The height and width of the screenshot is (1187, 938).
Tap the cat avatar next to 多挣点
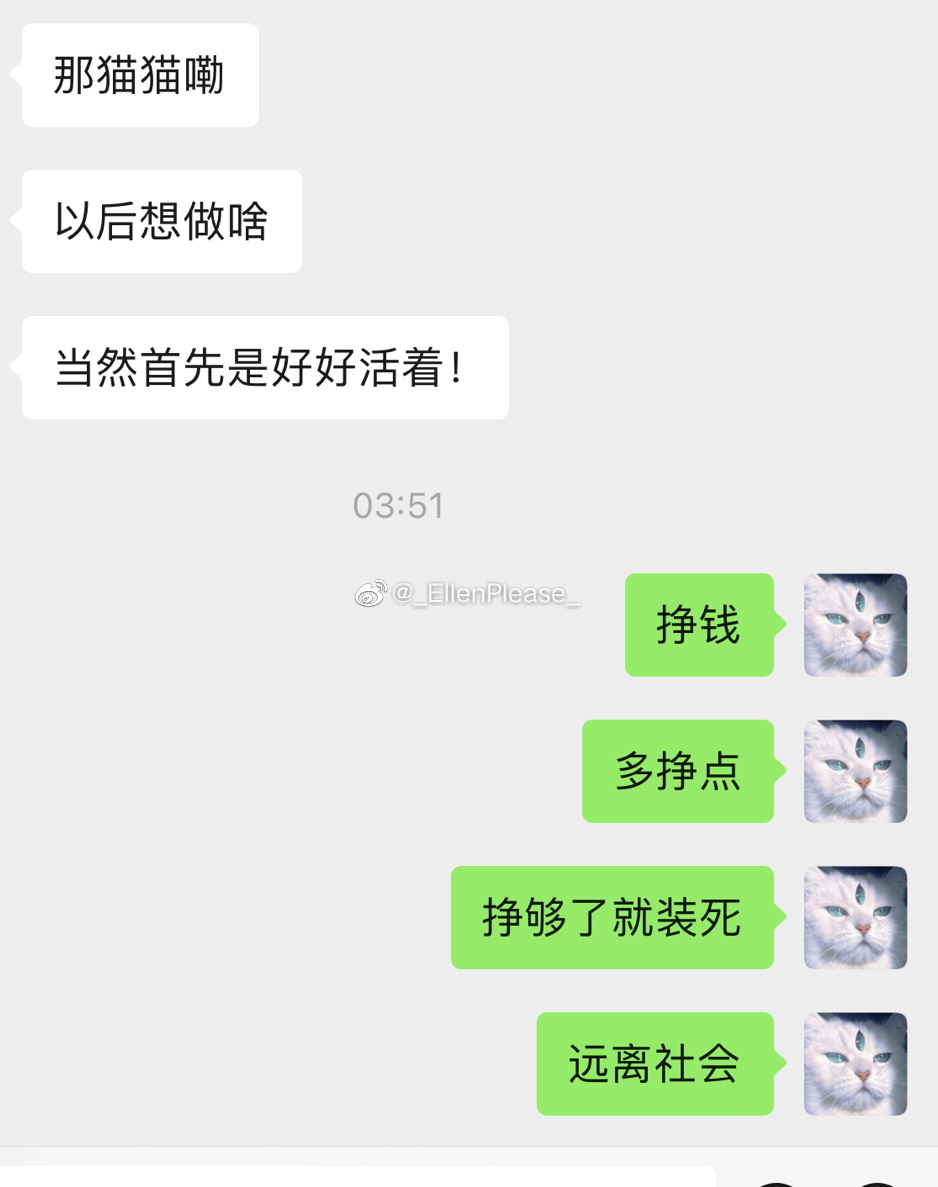855,771
